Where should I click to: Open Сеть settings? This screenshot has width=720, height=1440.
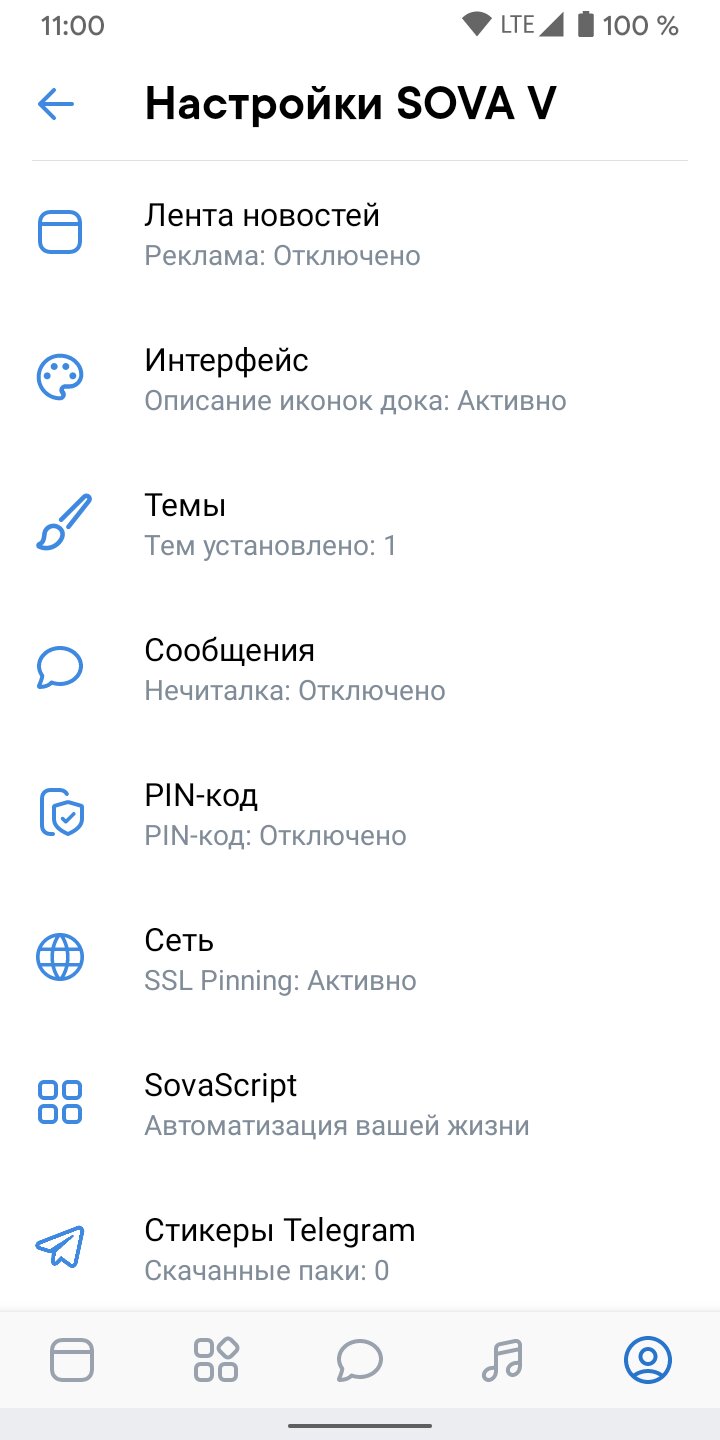pyautogui.click(x=360, y=958)
